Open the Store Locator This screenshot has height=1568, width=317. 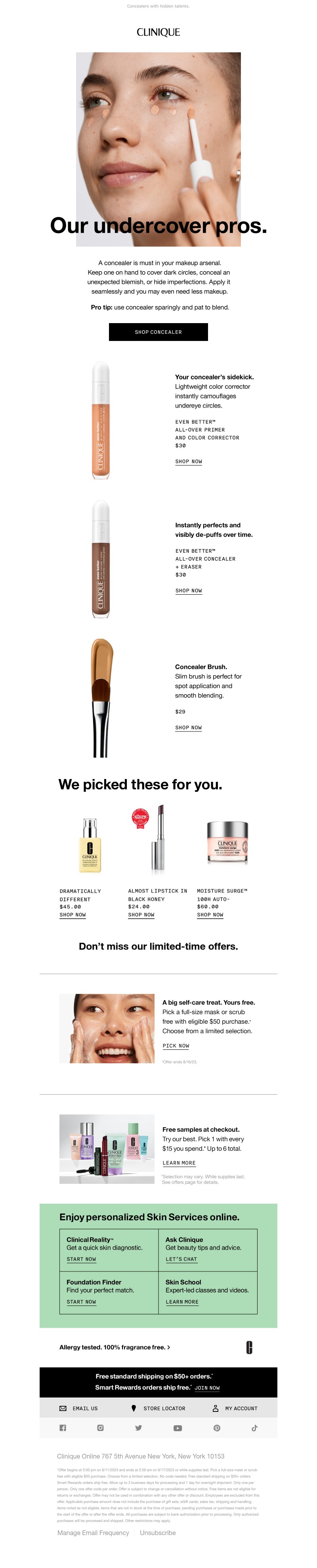tap(159, 1409)
